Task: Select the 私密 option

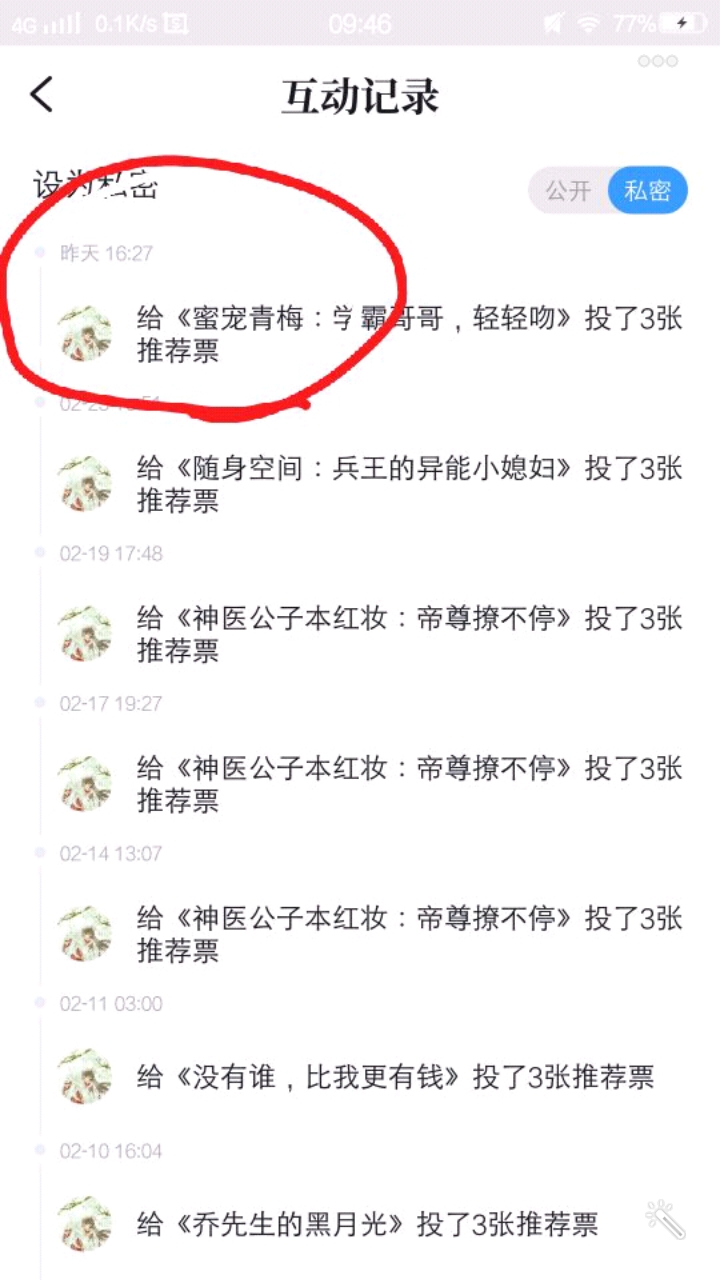Action: [647, 190]
